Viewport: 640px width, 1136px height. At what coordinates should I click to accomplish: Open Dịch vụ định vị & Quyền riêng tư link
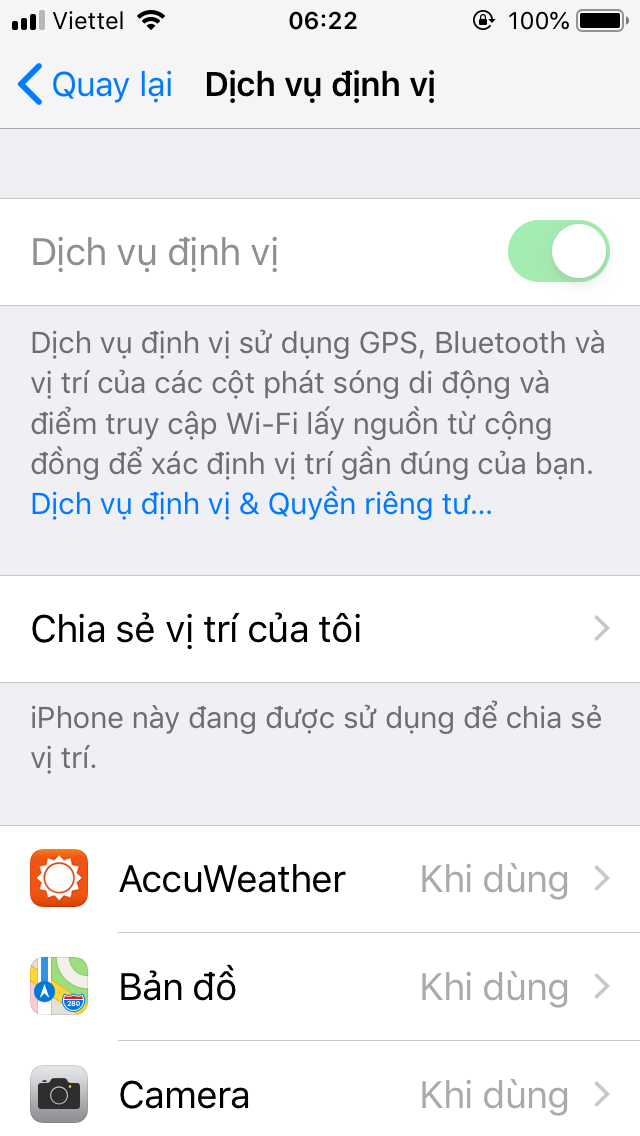[262, 504]
